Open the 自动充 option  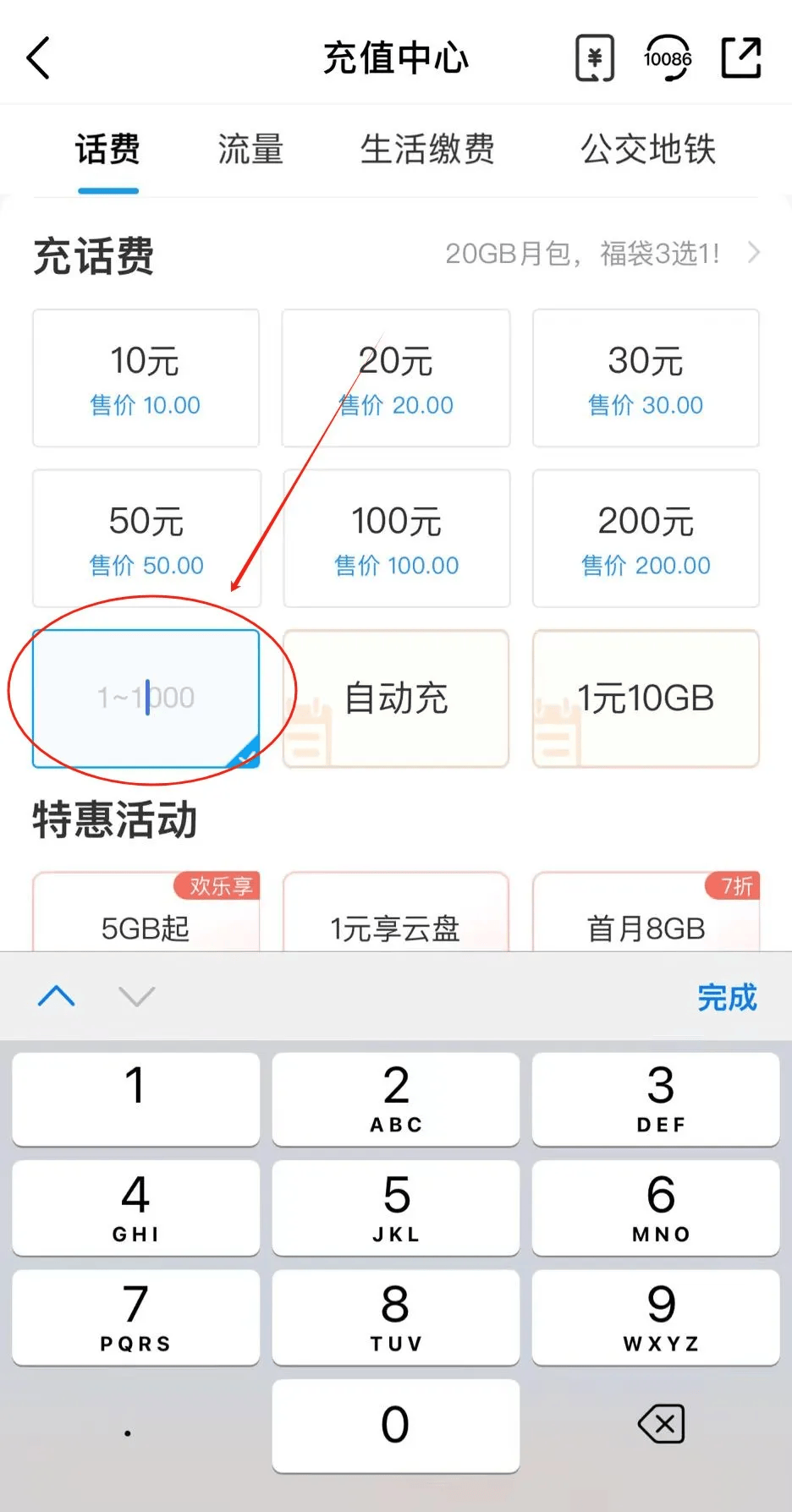(x=396, y=698)
